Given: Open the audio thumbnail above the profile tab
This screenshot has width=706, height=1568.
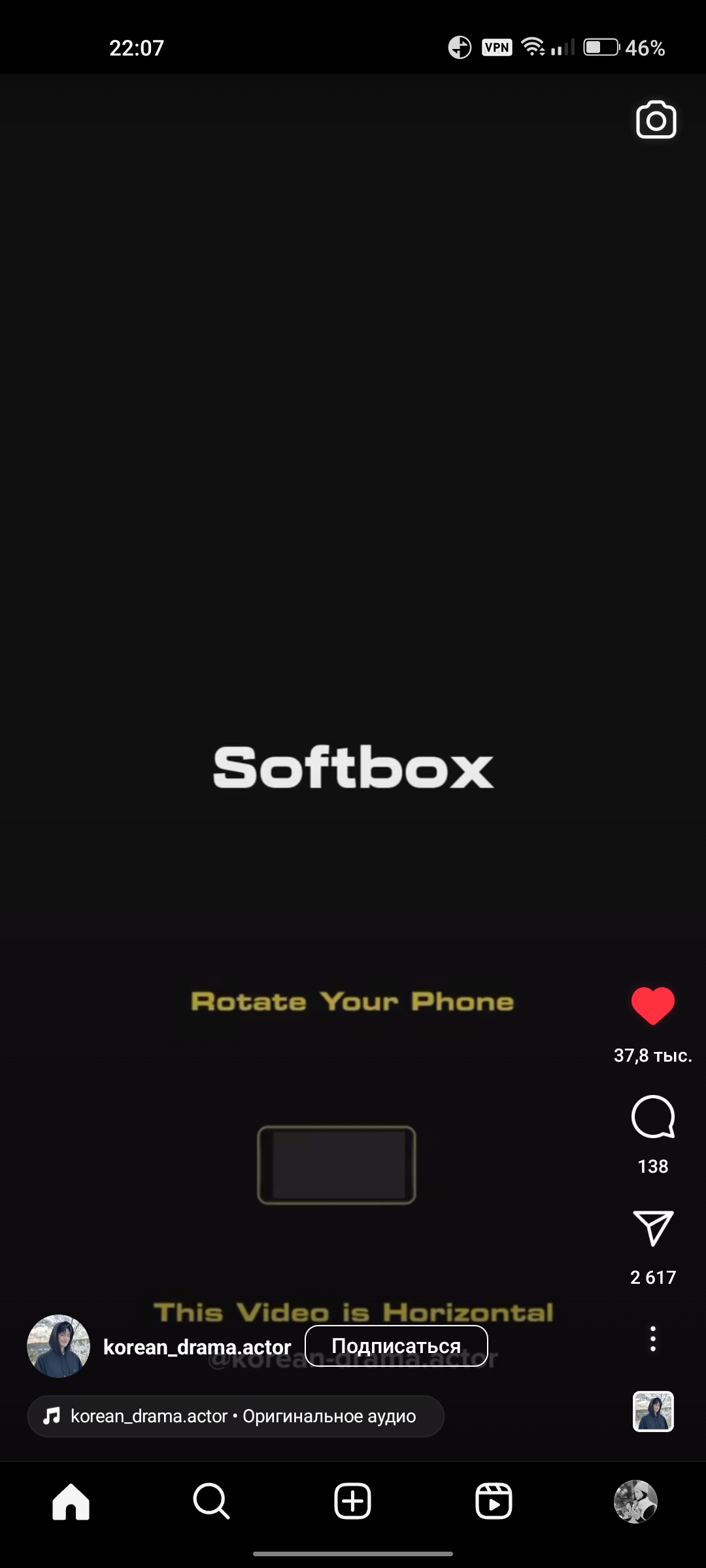Looking at the screenshot, I should point(652,1411).
